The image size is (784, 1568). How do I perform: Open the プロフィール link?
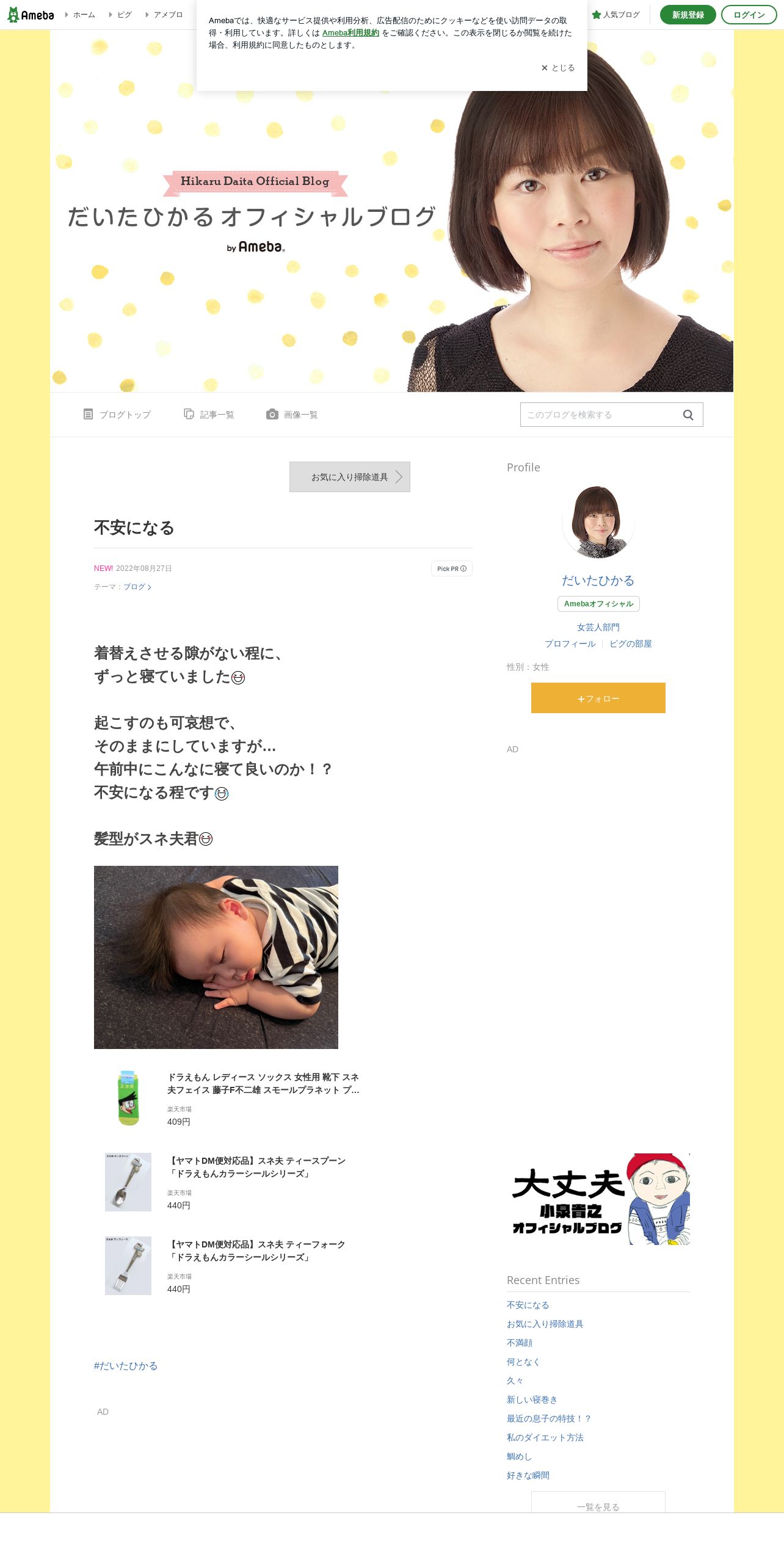pos(570,644)
